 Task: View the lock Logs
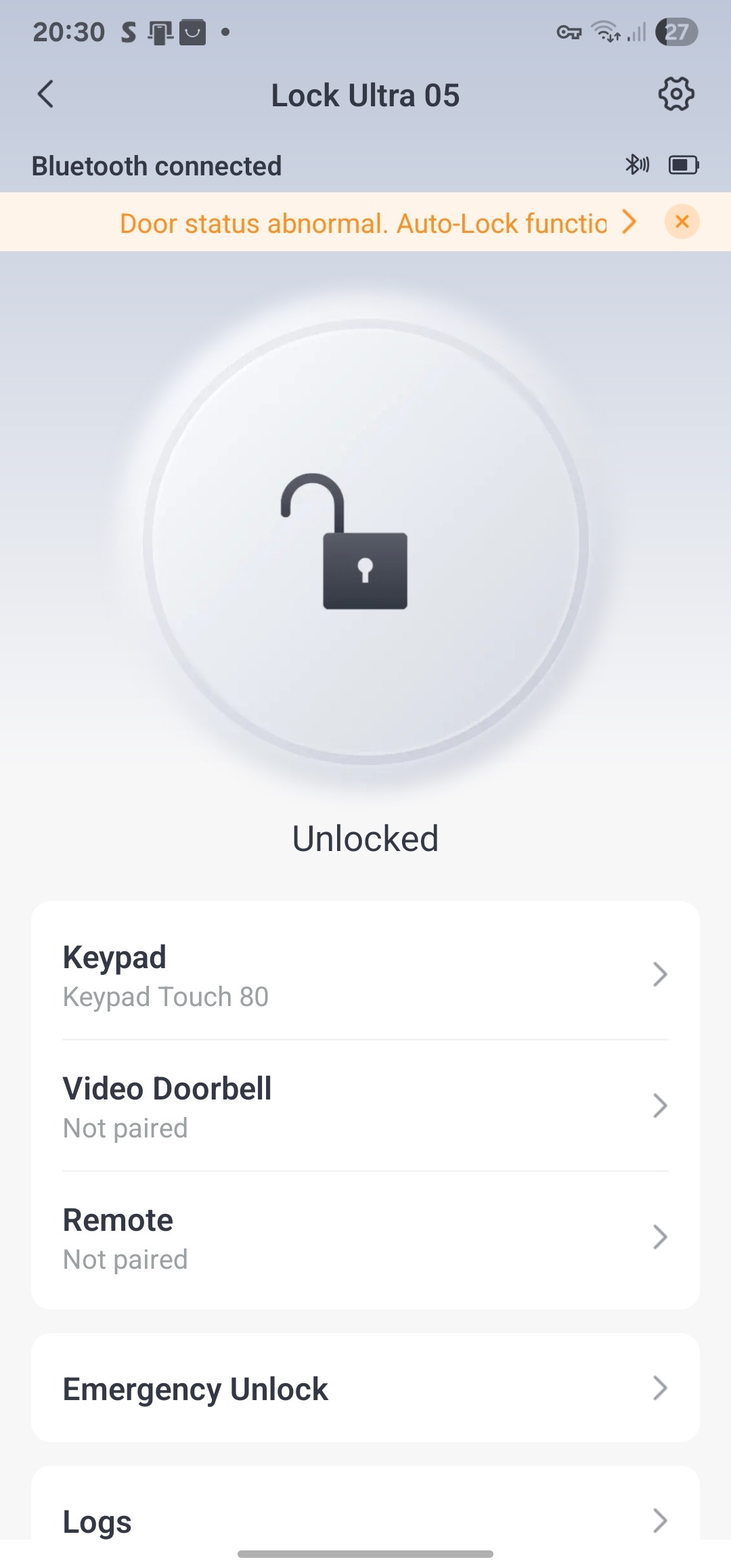click(x=365, y=1521)
